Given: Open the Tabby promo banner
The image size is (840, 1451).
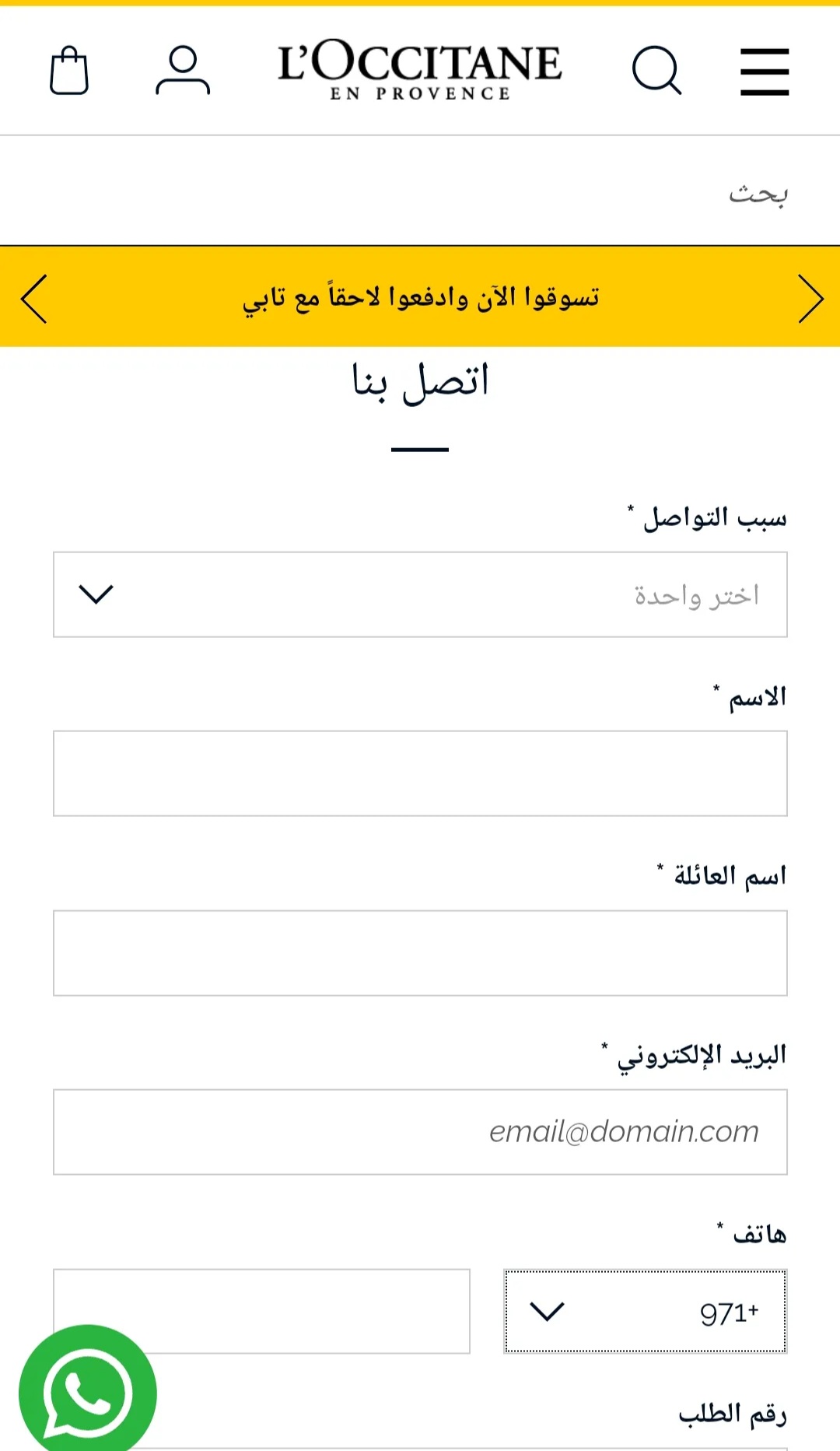Looking at the screenshot, I should (421, 297).
